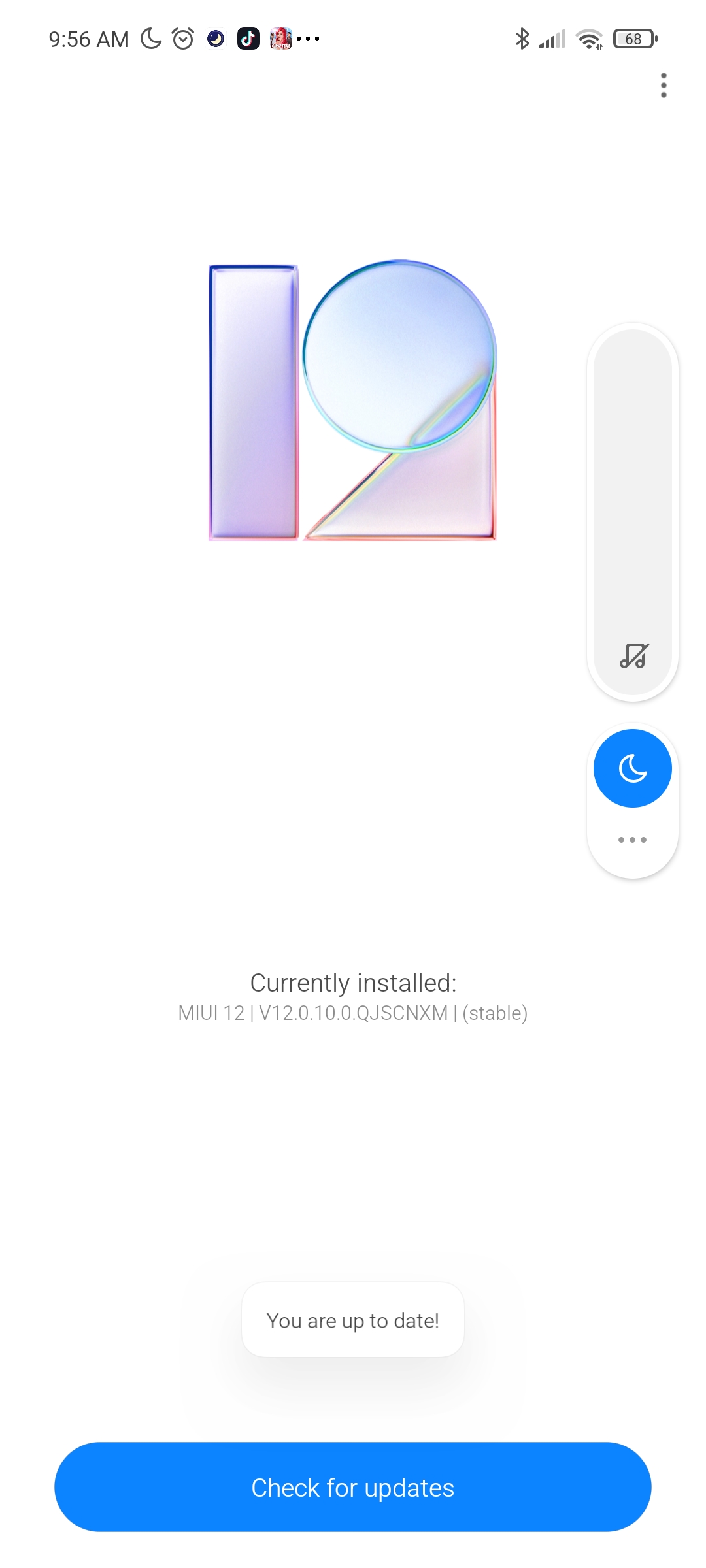Open the three-dot overflow menu
The height and width of the screenshot is (1568, 706).
(x=664, y=86)
